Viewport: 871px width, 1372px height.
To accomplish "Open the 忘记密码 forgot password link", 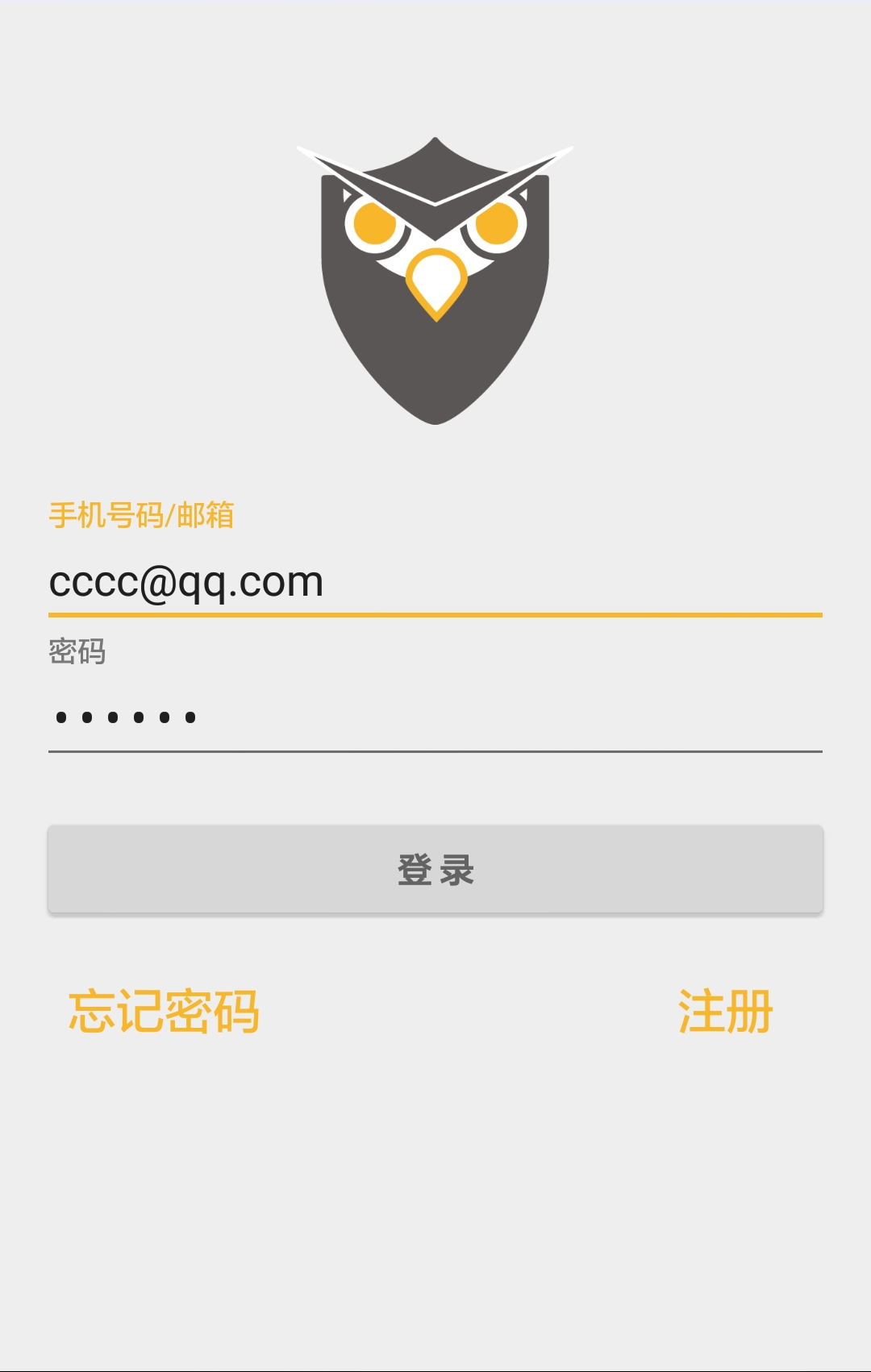I will (164, 1012).
